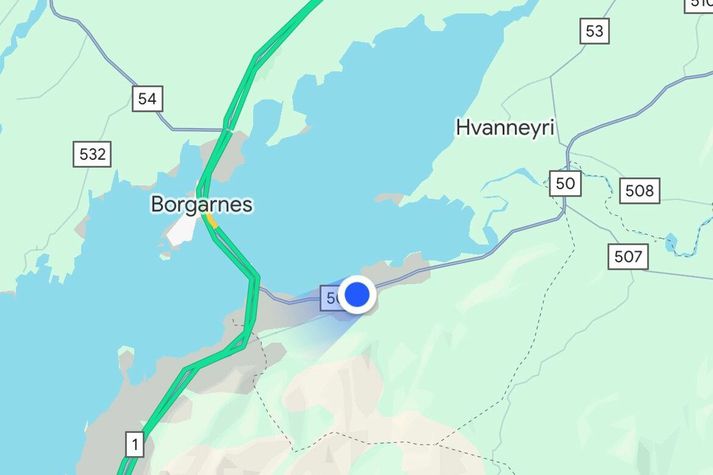713x475 pixels.
Task: Open the Hvanneyri place label
Action: coord(504,128)
